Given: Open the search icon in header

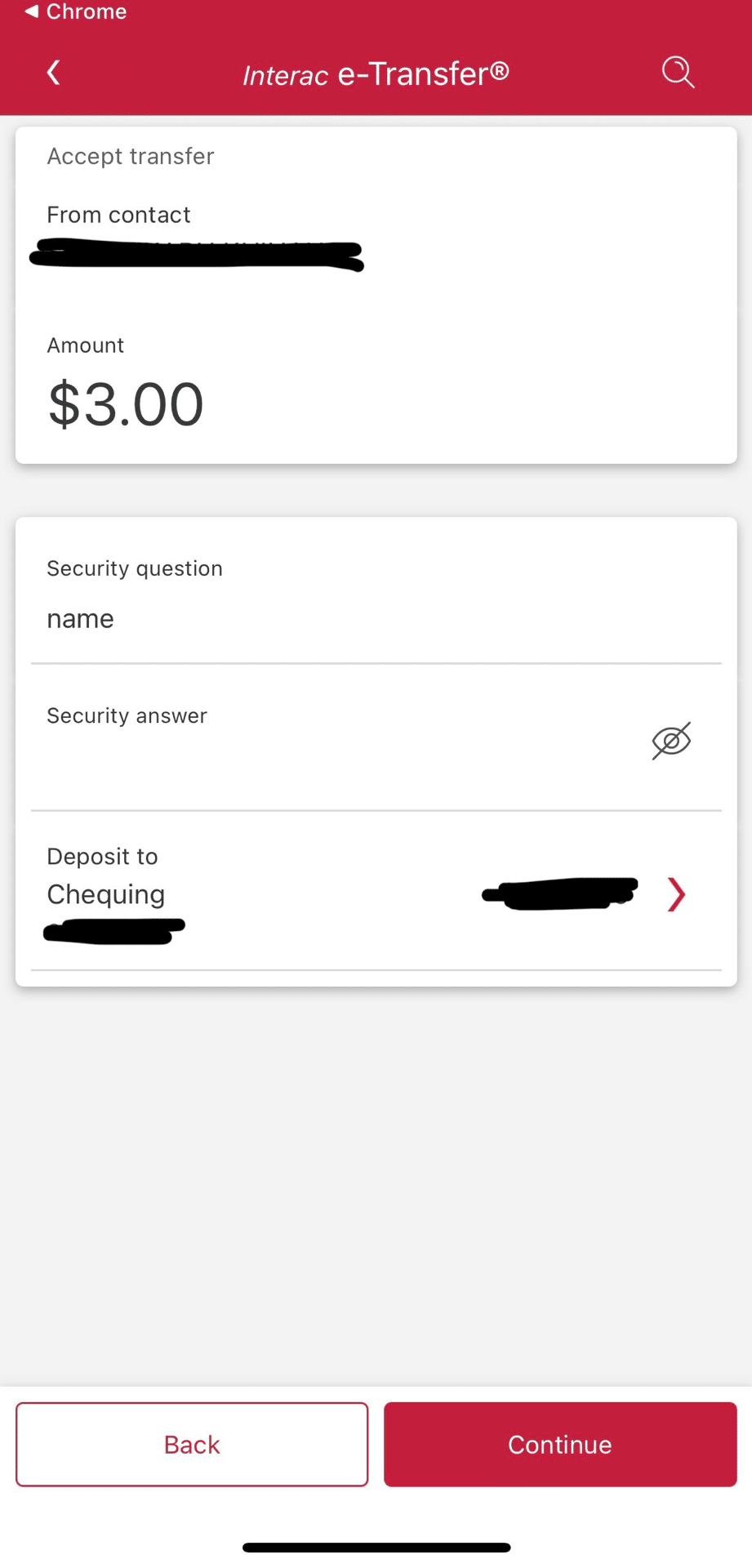Looking at the screenshot, I should (x=678, y=73).
